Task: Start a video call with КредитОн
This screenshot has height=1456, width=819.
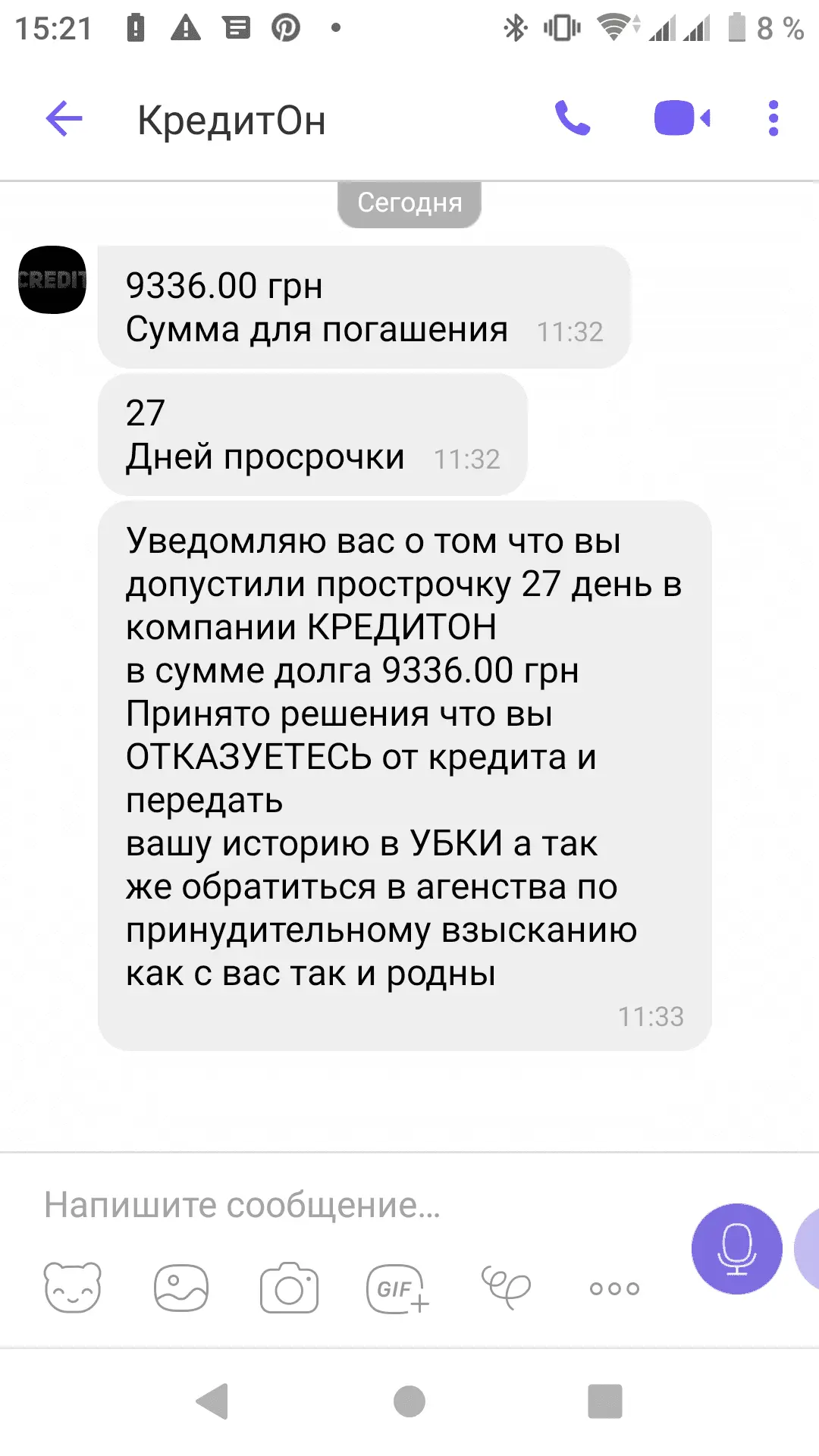Action: (x=682, y=119)
